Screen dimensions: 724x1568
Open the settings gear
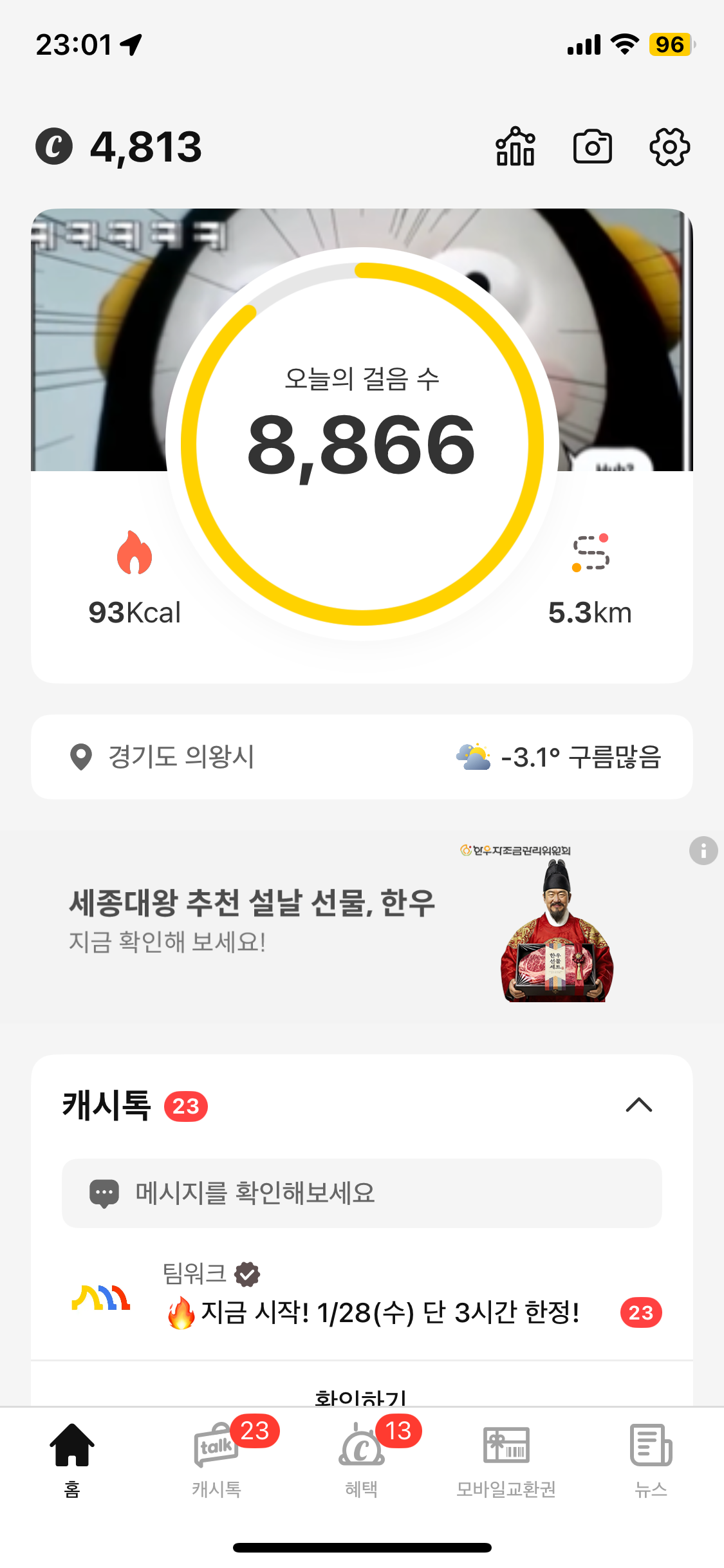tap(669, 147)
